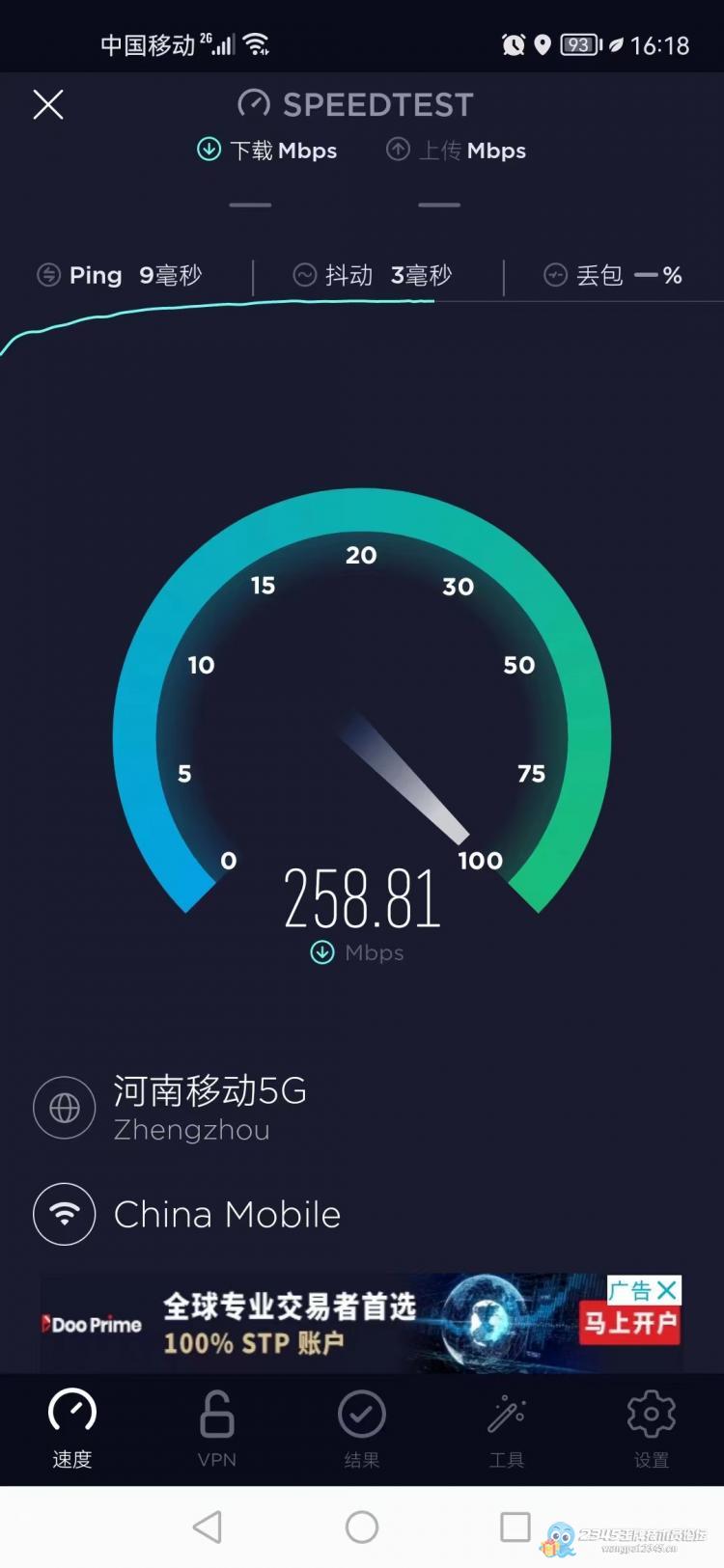724x1568 pixels.
Task: Close the running speed test
Action: (x=48, y=104)
